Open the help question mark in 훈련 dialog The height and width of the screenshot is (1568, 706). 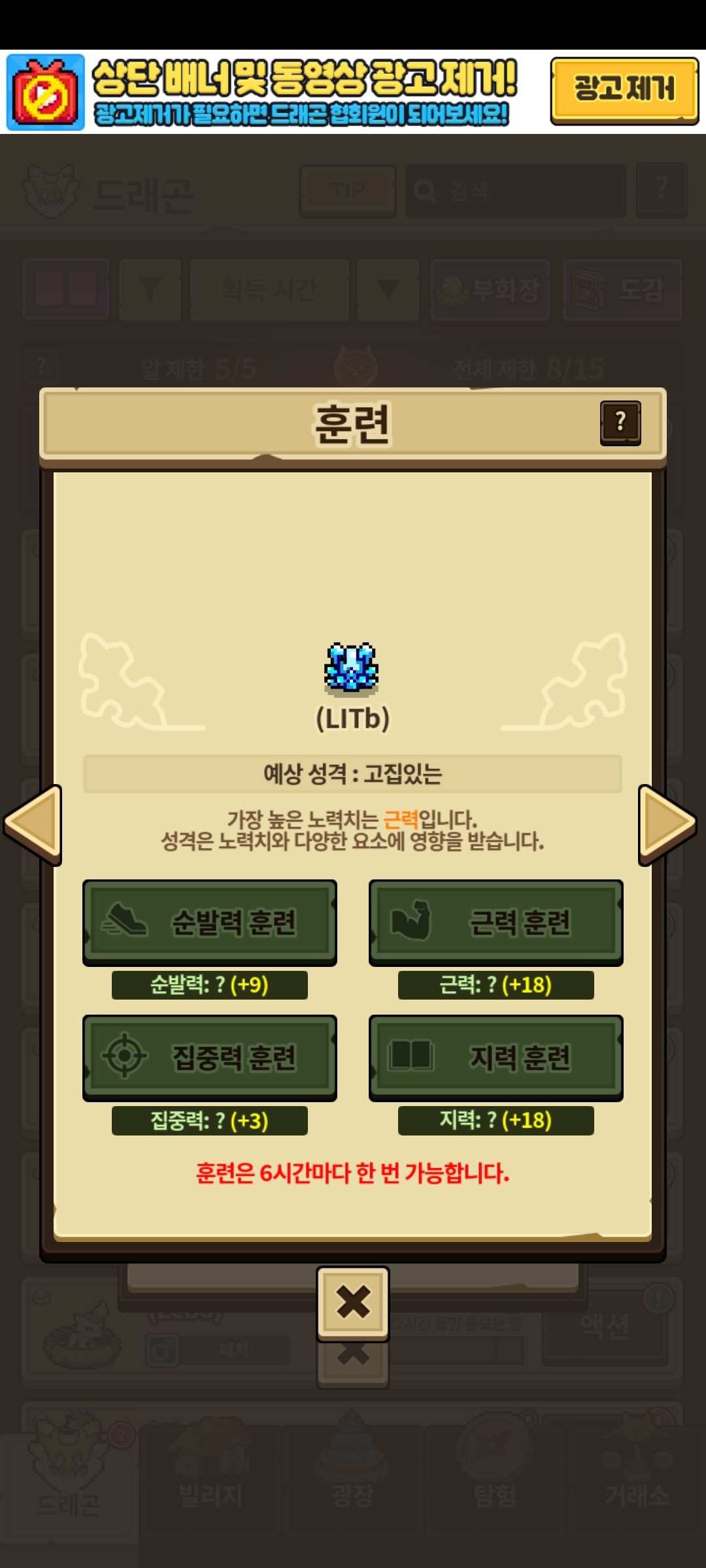point(620,423)
